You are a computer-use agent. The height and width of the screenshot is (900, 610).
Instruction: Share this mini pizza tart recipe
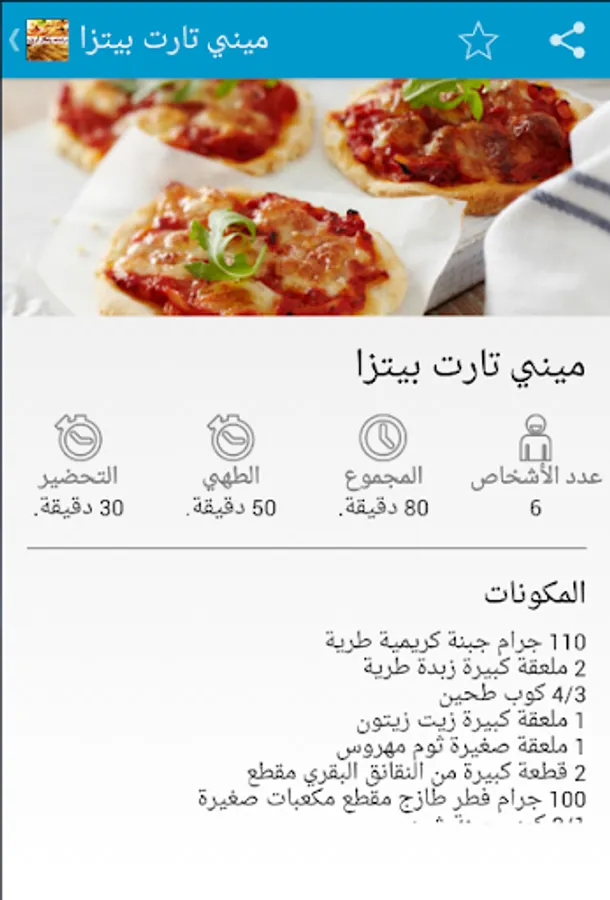coord(567,40)
